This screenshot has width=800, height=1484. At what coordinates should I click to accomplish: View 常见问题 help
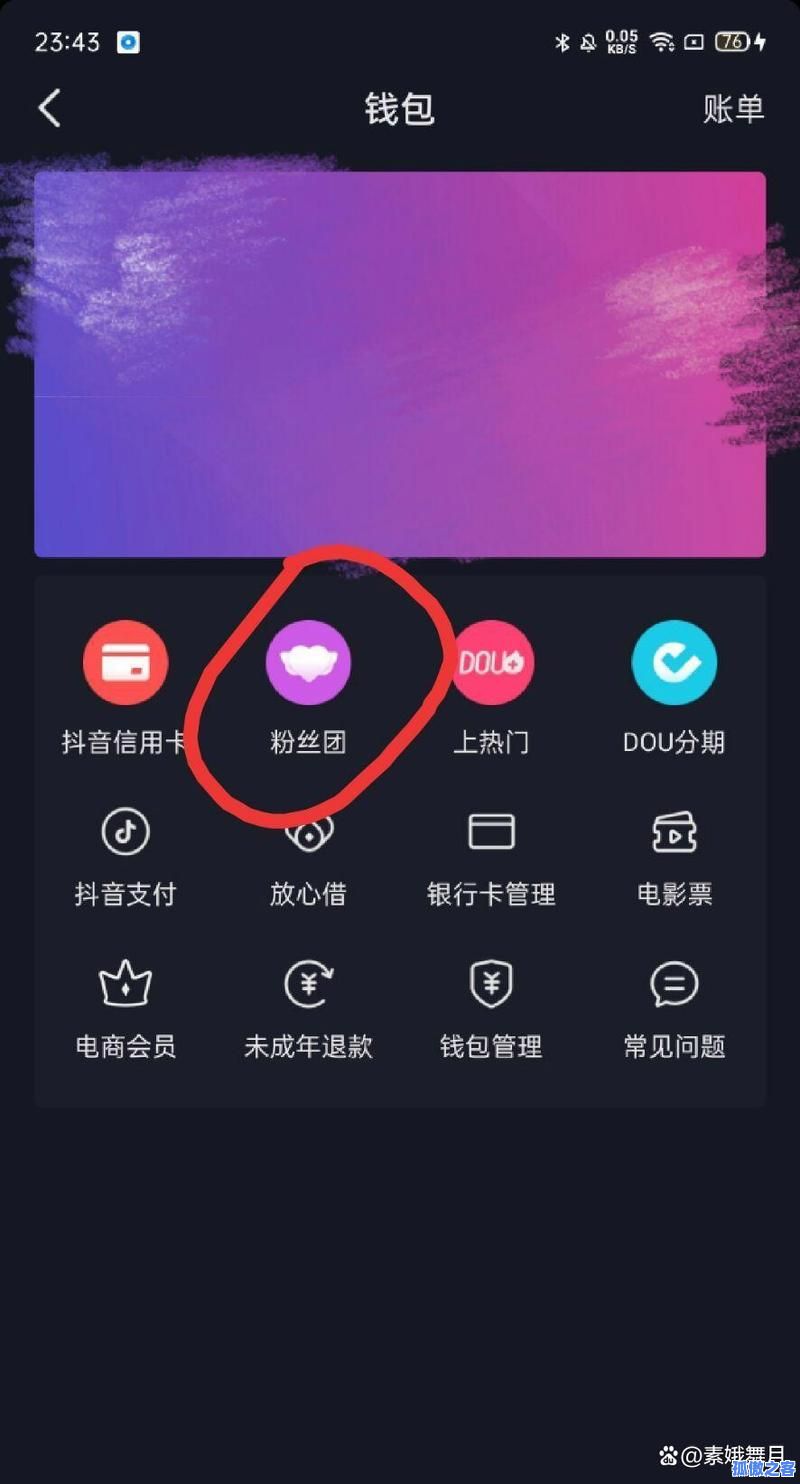click(x=674, y=1010)
